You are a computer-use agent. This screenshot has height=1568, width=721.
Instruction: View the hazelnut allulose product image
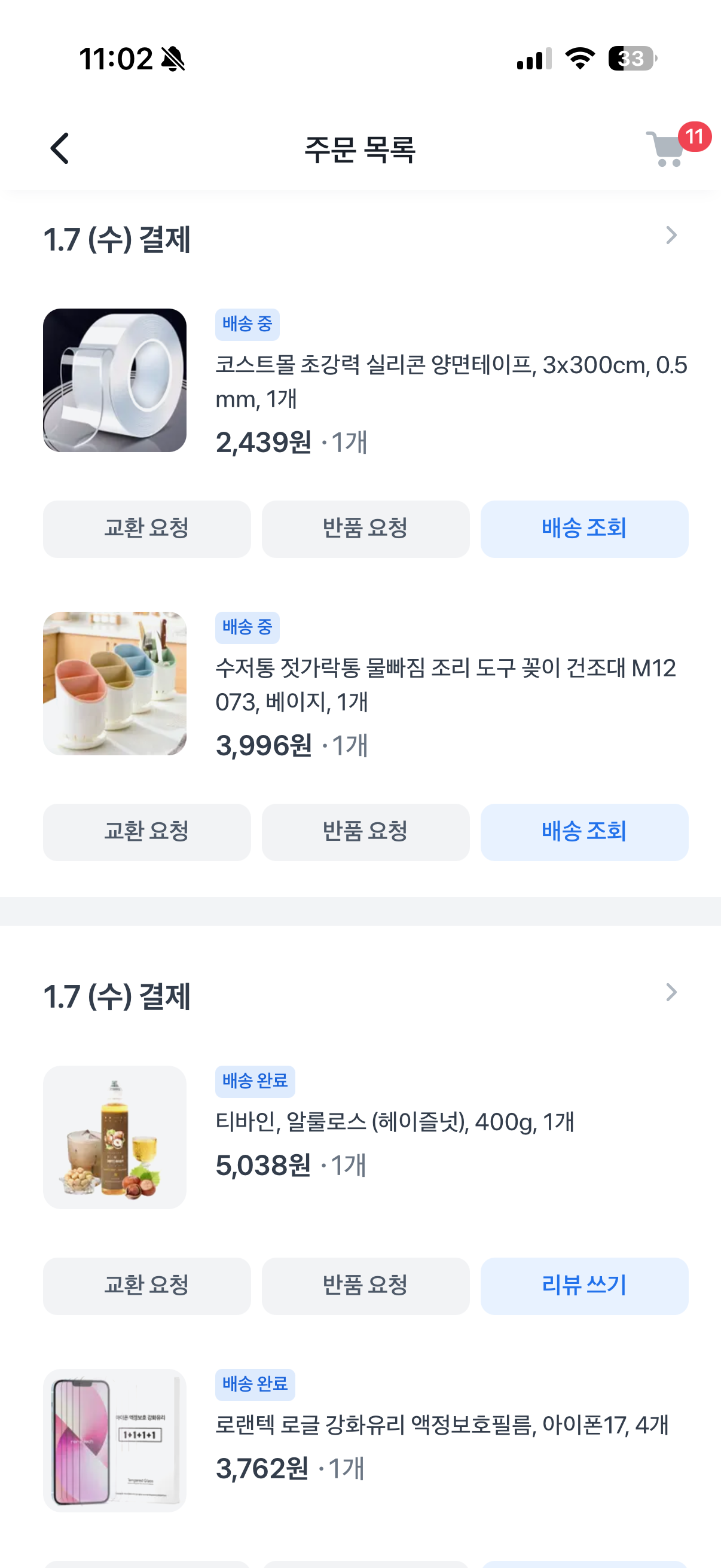(114, 1136)
